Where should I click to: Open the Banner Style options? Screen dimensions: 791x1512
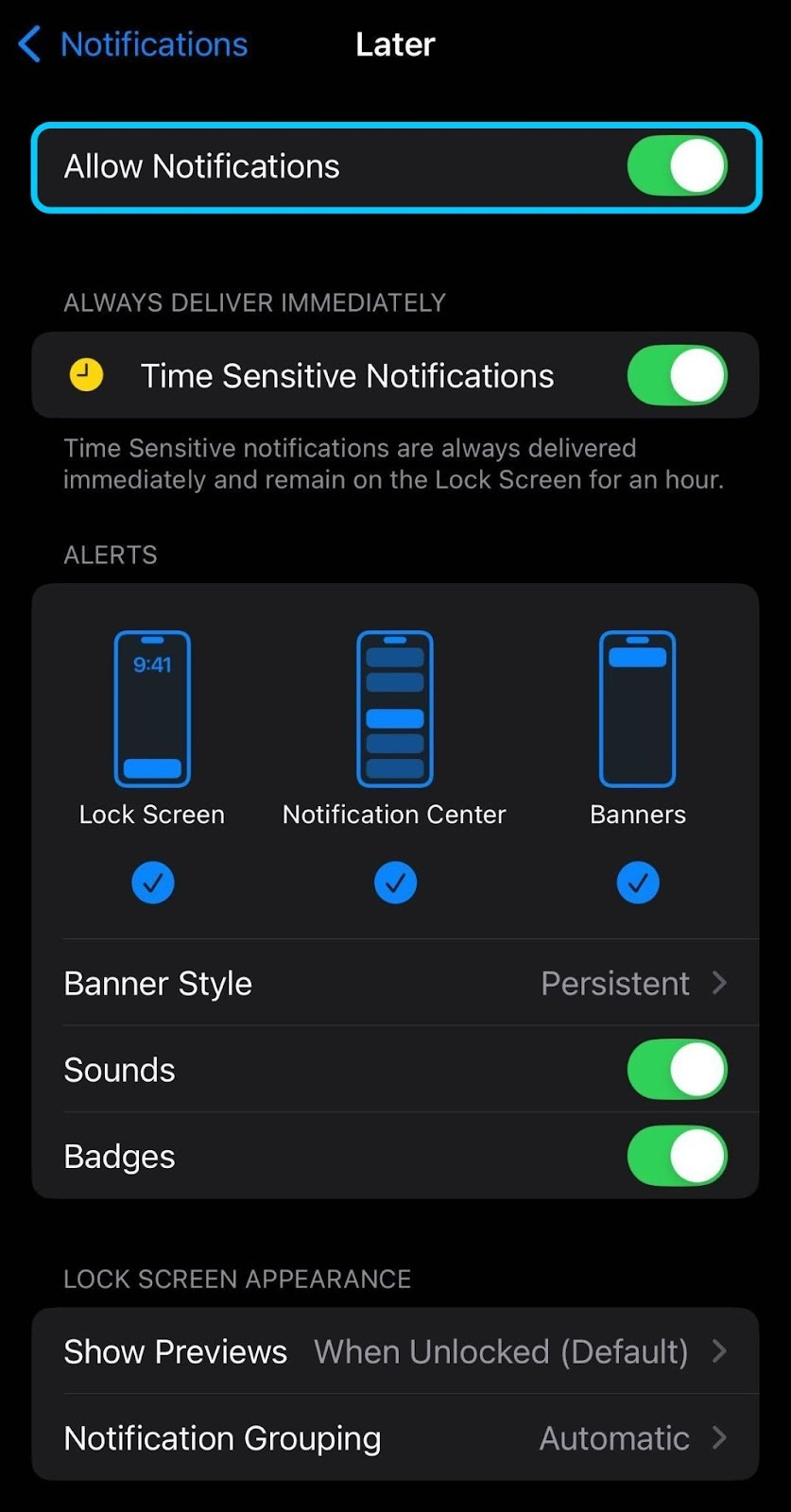395,983
